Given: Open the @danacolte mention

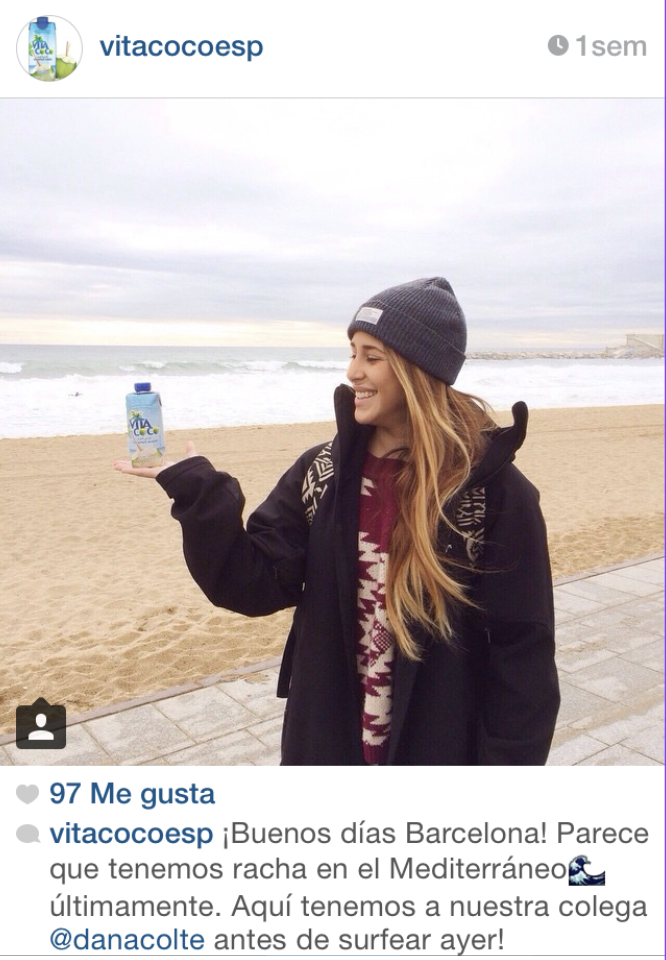Looking at the screenshot, I should click(x=127, y=939).
